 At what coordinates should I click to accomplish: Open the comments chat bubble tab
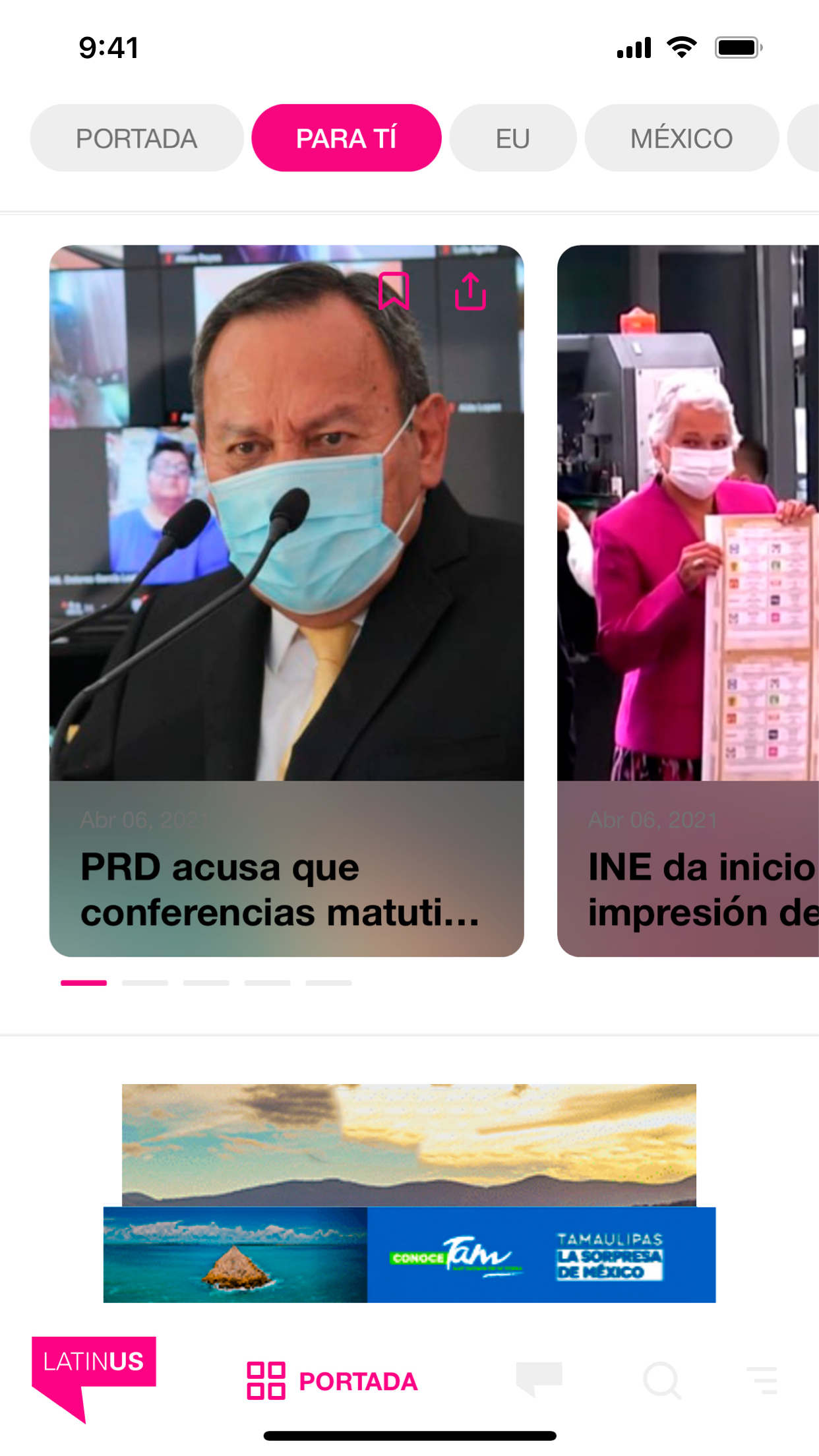[x=539, y=1380]
